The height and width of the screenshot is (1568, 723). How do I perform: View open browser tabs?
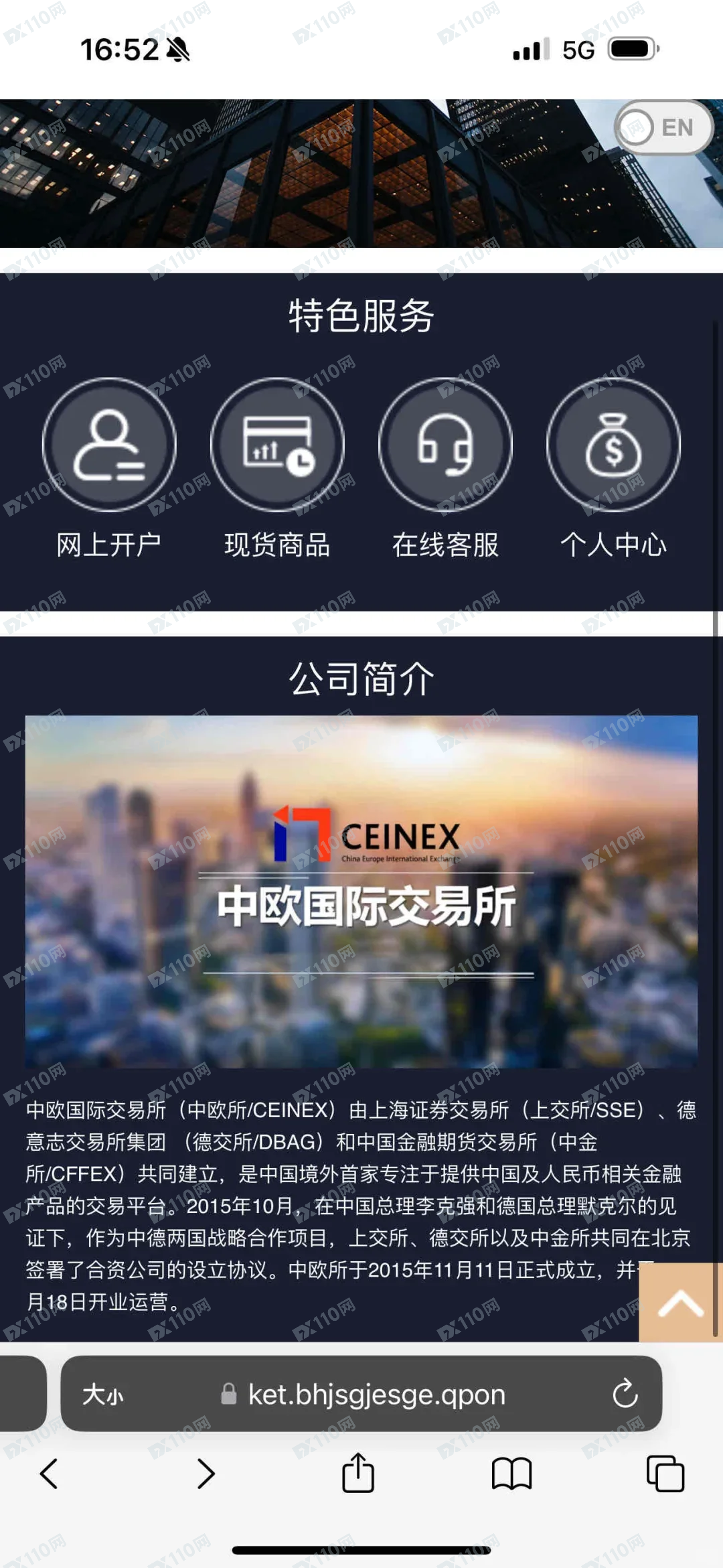[665, 1474]
